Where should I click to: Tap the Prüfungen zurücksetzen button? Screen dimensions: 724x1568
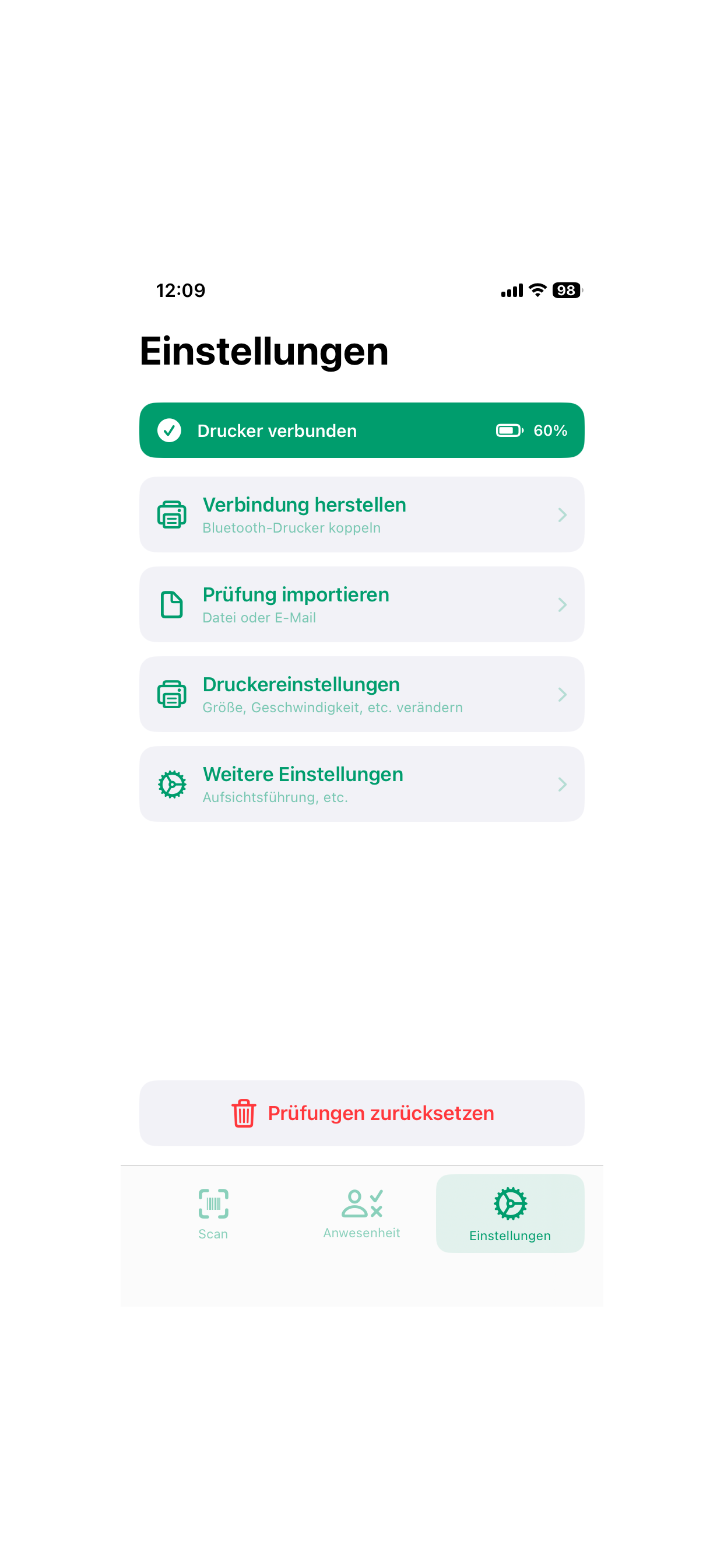click(x=361, y=1114)
